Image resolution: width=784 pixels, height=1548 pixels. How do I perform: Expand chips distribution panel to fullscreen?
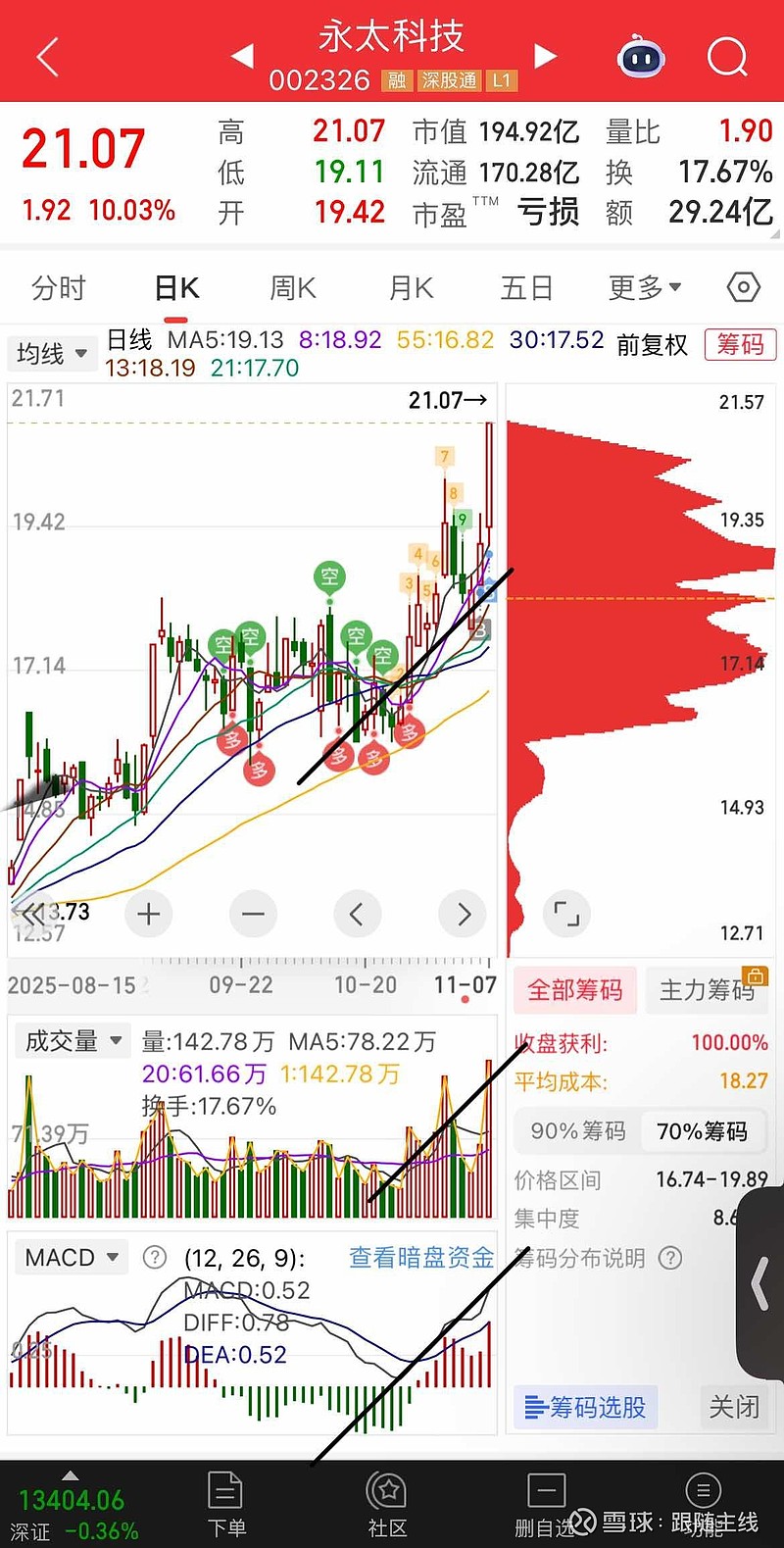(566, 913)
